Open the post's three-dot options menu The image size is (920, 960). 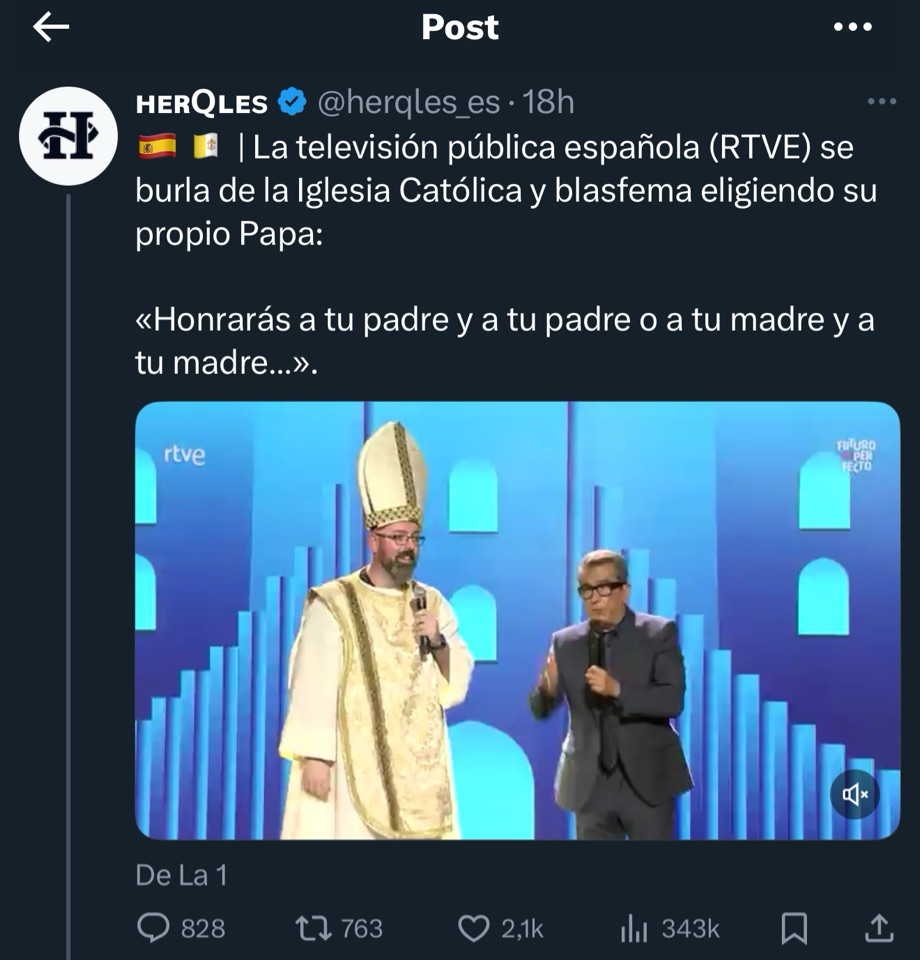tap(881, 102)
